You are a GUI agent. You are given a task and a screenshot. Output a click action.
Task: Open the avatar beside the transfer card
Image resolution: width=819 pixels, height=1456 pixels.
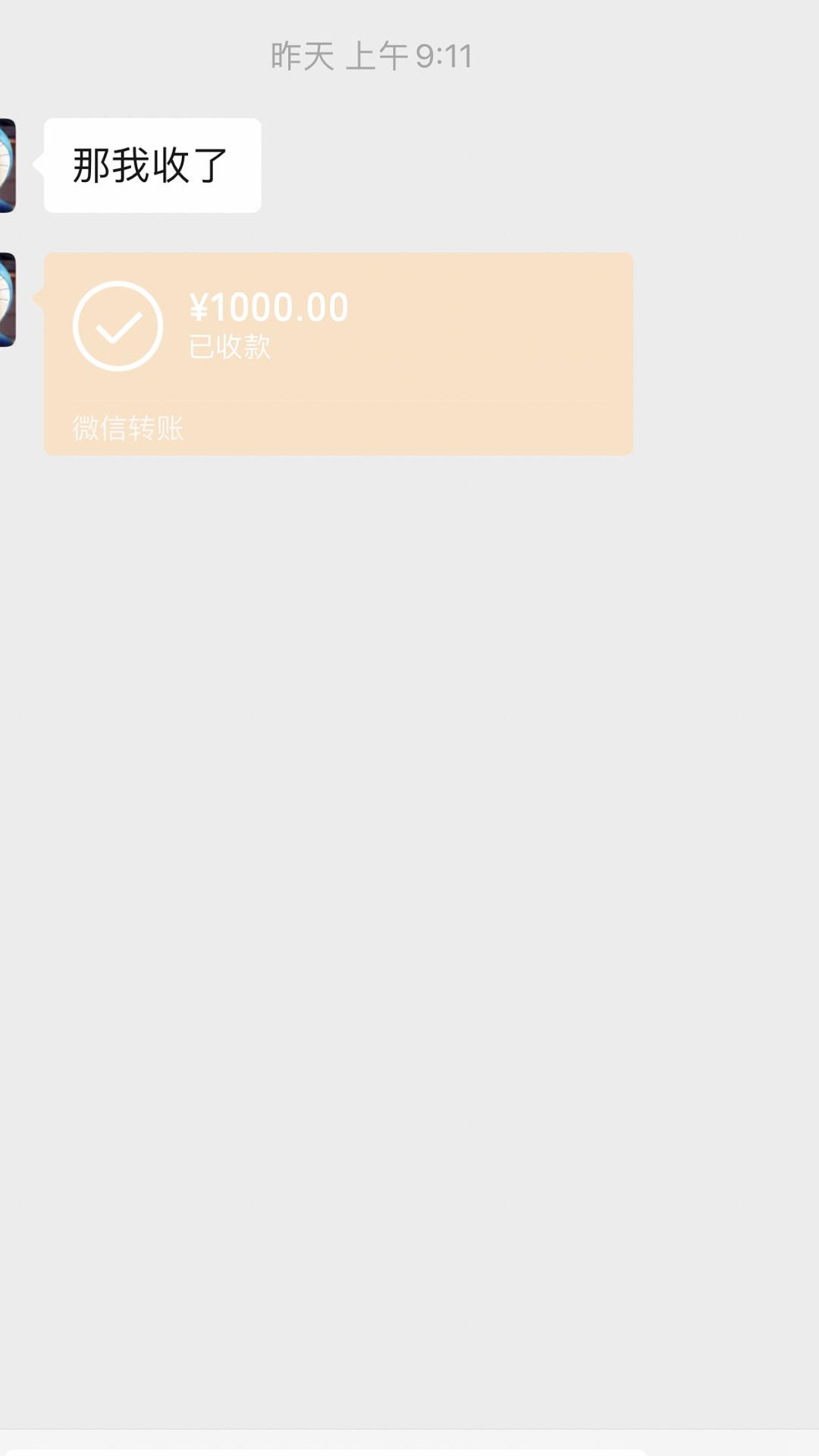(x=8, y=300)
